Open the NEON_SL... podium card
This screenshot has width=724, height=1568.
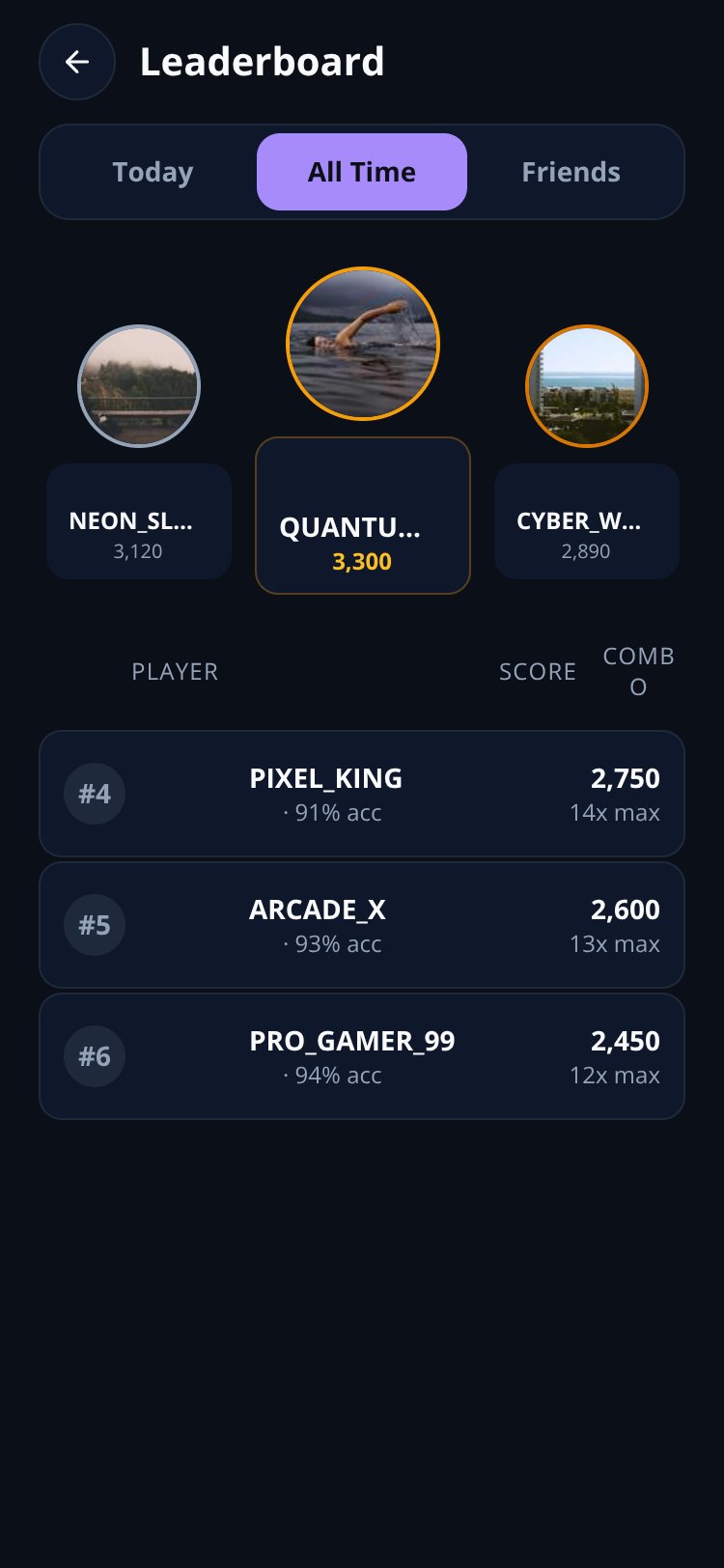(139, 521)
